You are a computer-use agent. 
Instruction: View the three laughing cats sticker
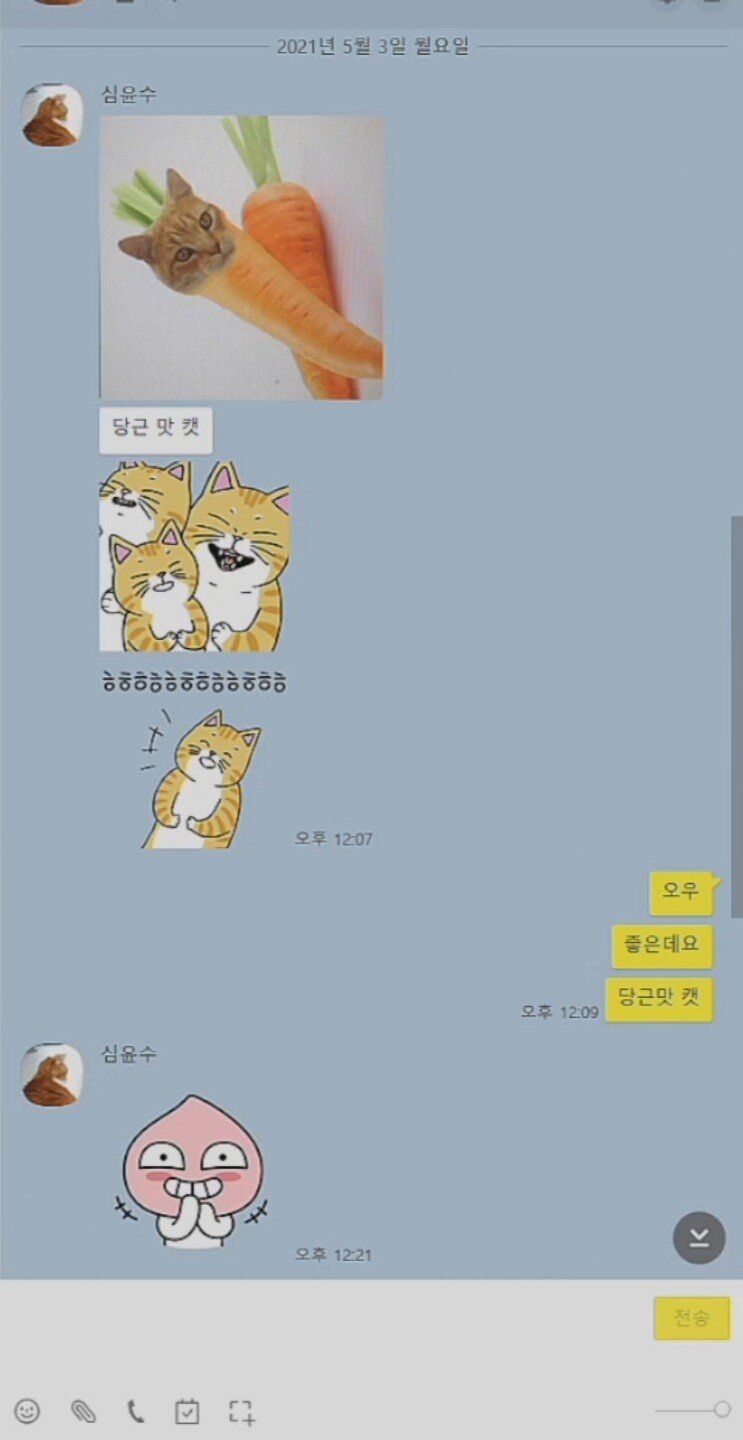pyautogui.click(x=195, y=556)
